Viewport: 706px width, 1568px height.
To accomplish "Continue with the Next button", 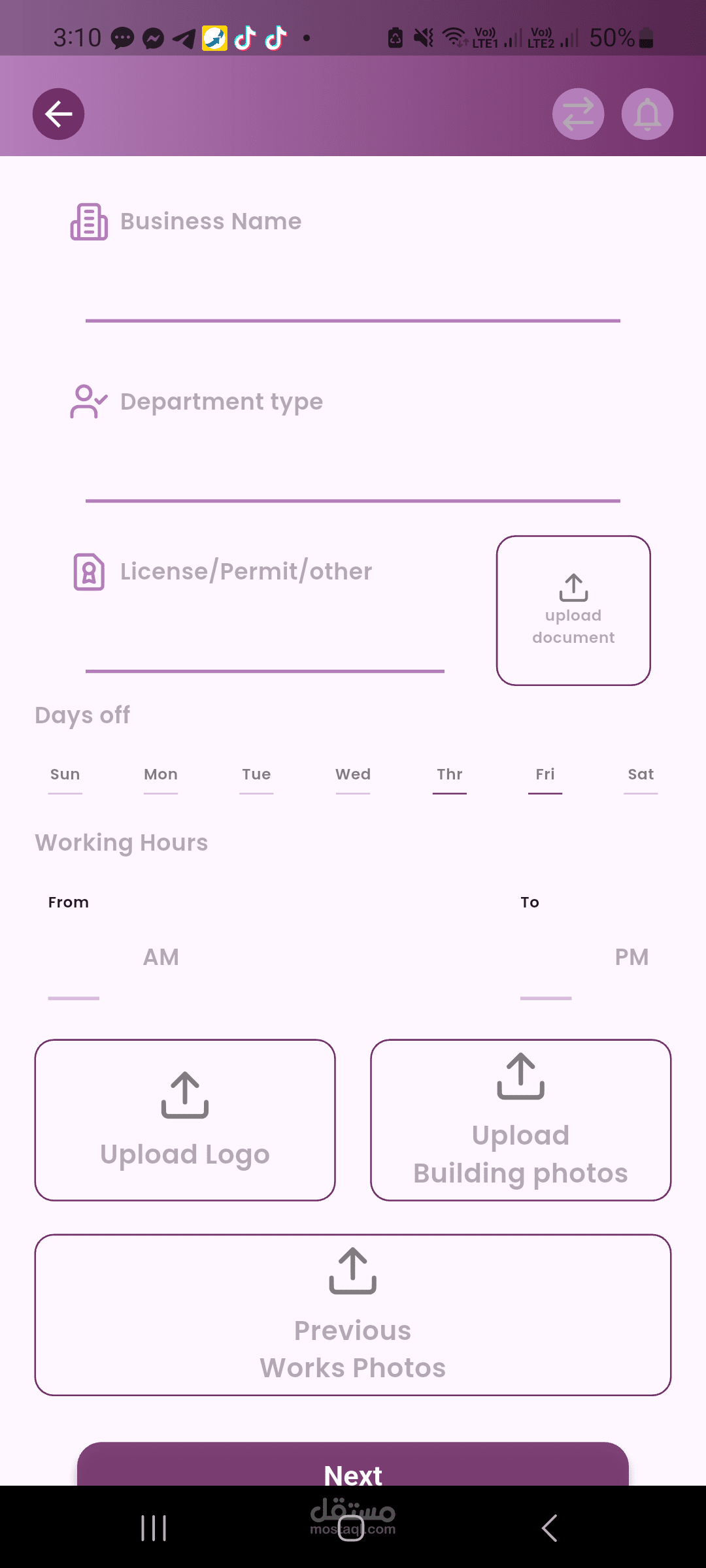I will pos(353,1467).
